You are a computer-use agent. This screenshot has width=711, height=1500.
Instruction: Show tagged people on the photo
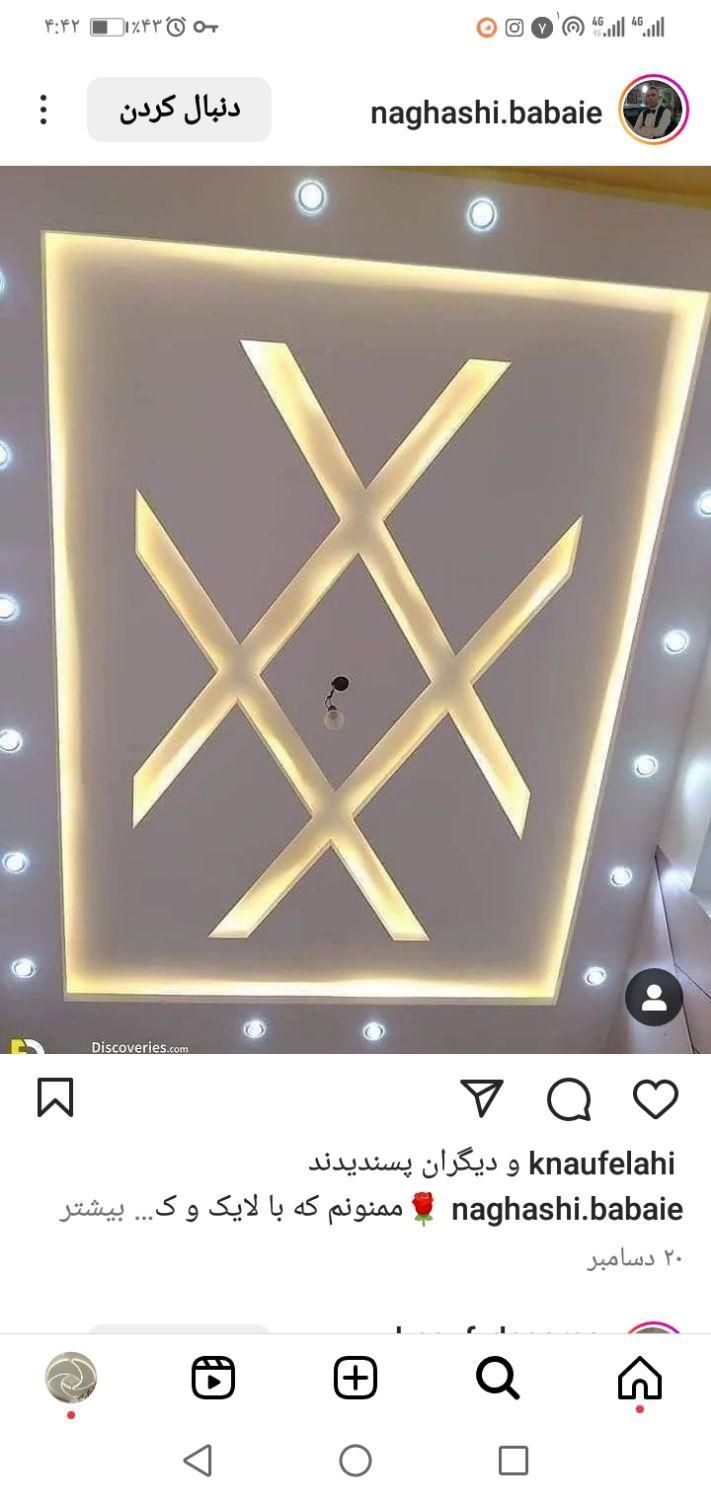click(654, 997)
